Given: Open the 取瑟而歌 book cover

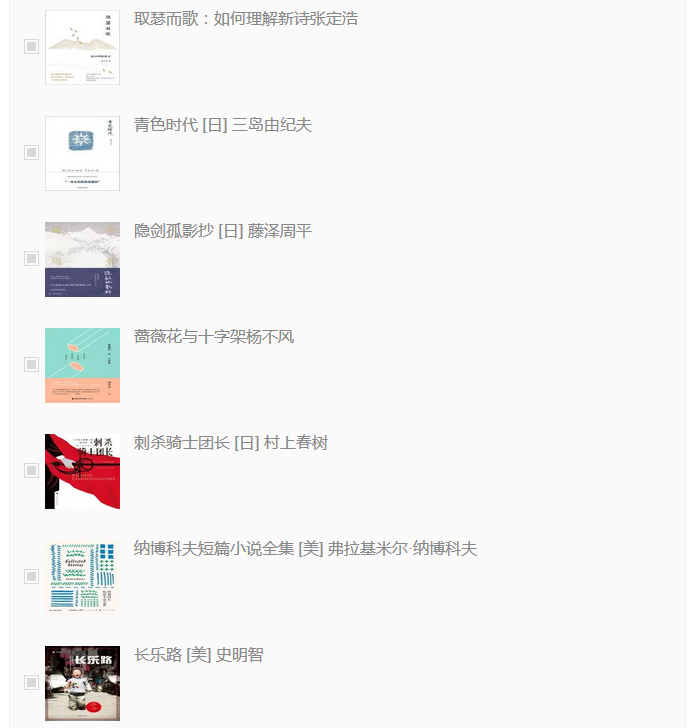Looking at the screenshot, I should click(82, 48).
